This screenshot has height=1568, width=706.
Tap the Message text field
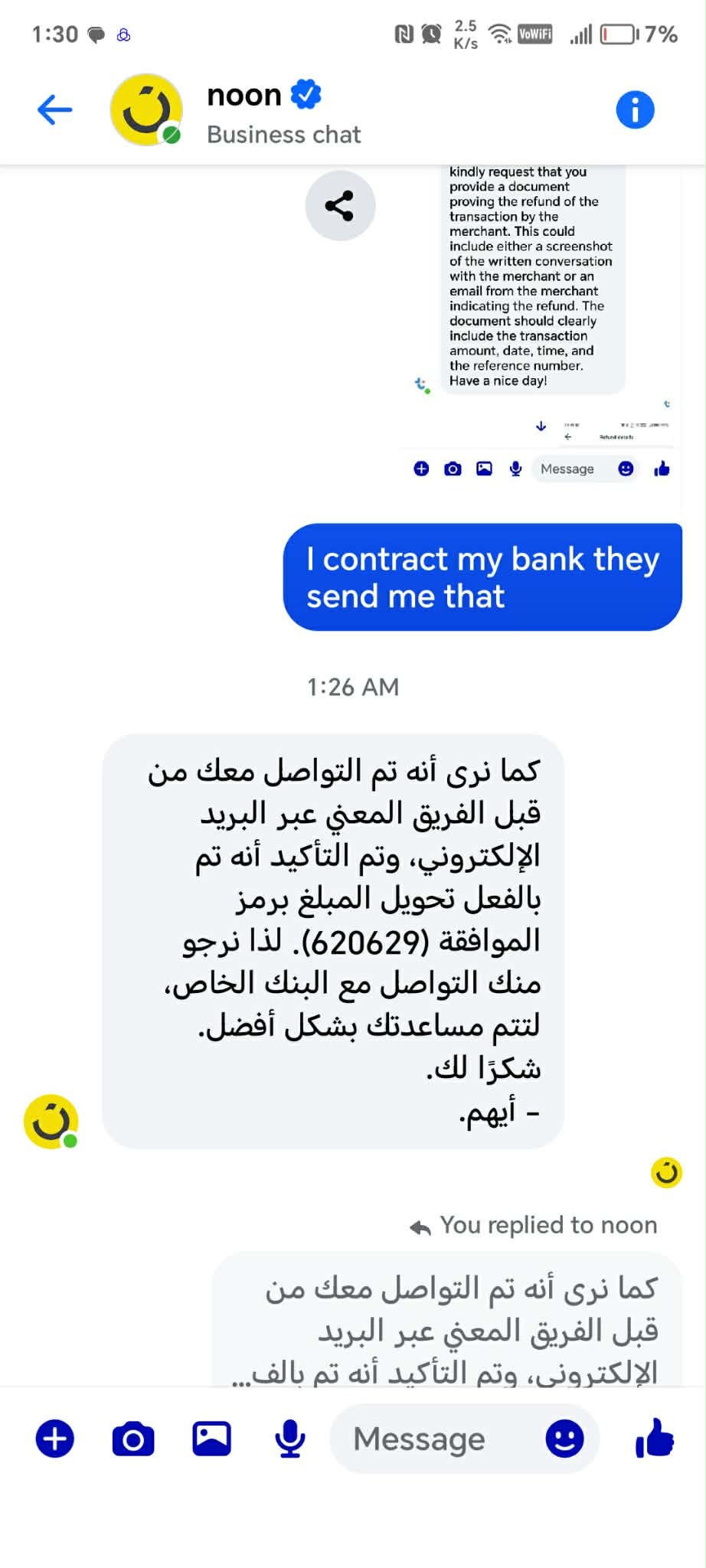tap(429, 1439)
